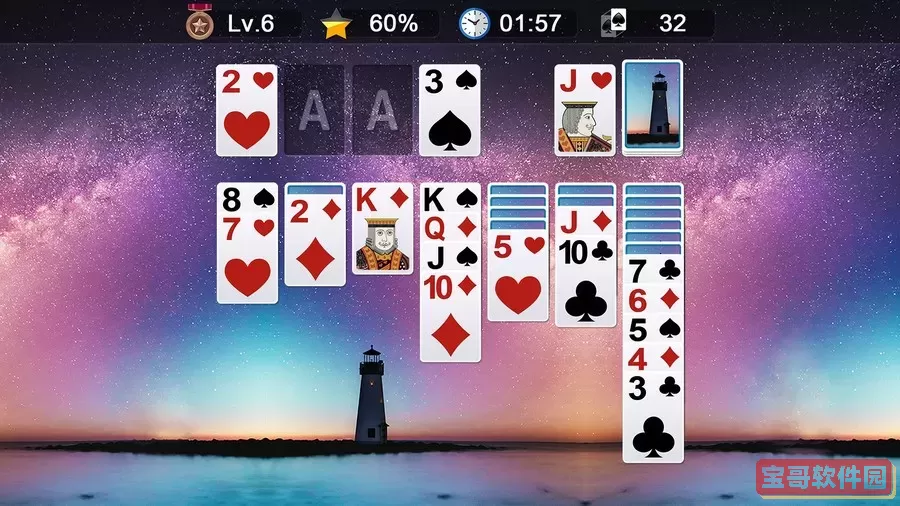Tap the first empty ace foundation slot
Viewport: 900px width, 506px height.
pyautogui.click(x=314, y=110)
